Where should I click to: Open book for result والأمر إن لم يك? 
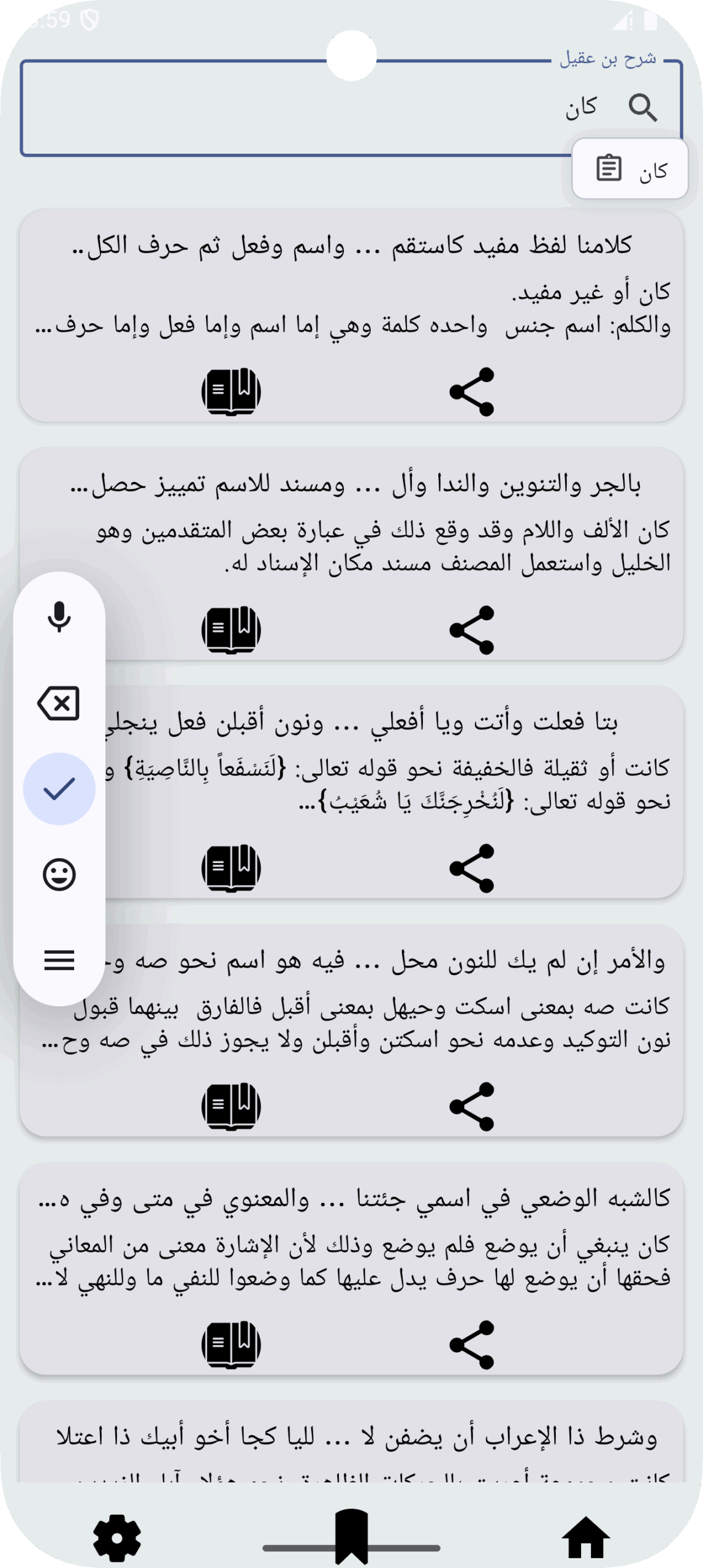231,1106
